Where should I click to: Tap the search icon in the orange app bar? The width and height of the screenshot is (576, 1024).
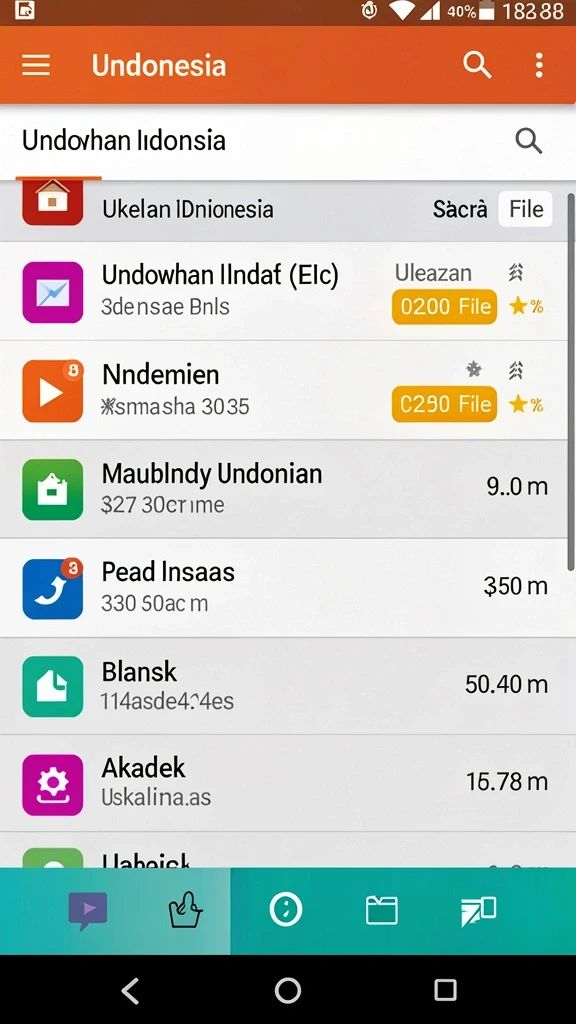tap(477, 65)
